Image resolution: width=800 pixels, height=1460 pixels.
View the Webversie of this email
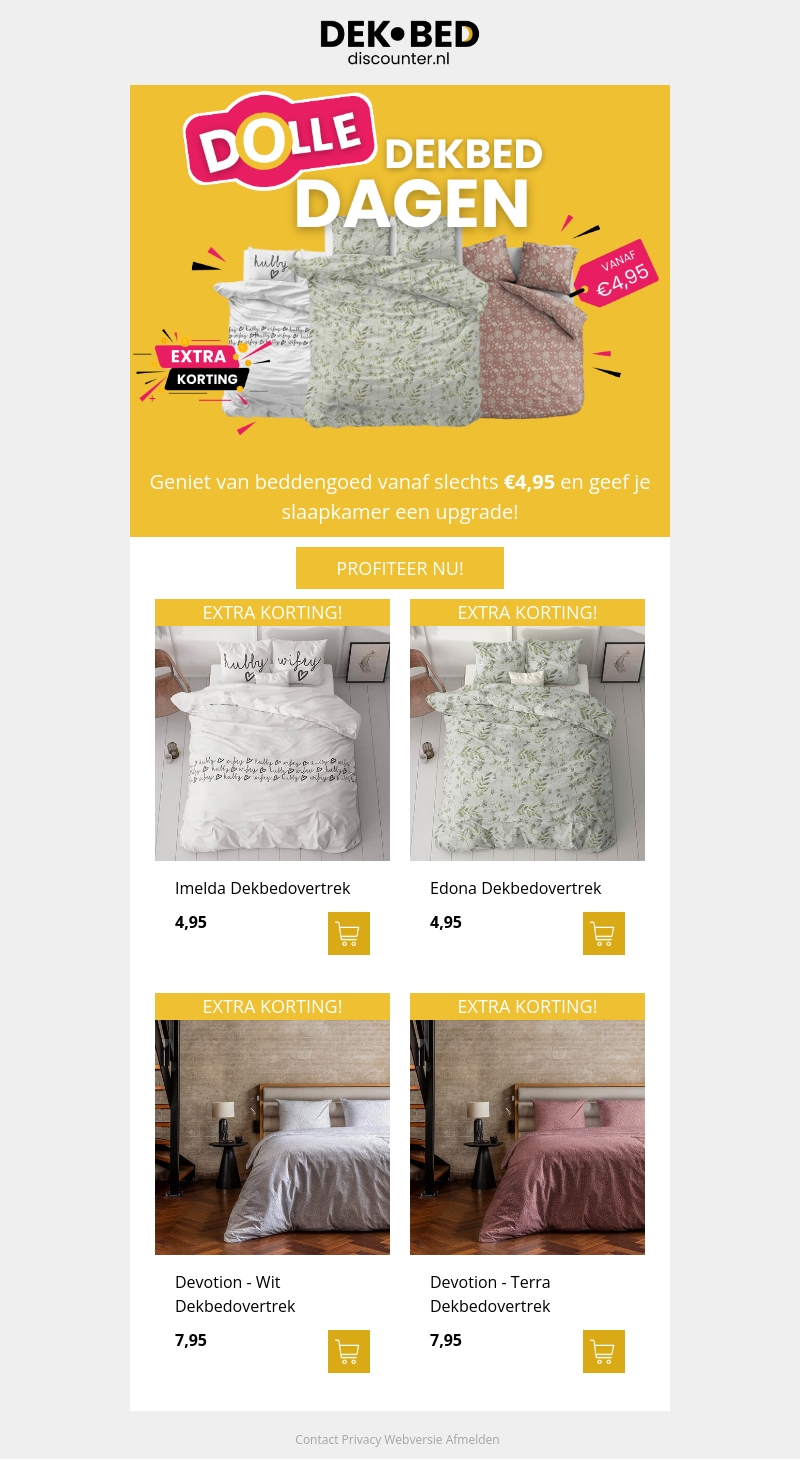pyautogui.click(x=413, y=1440)
